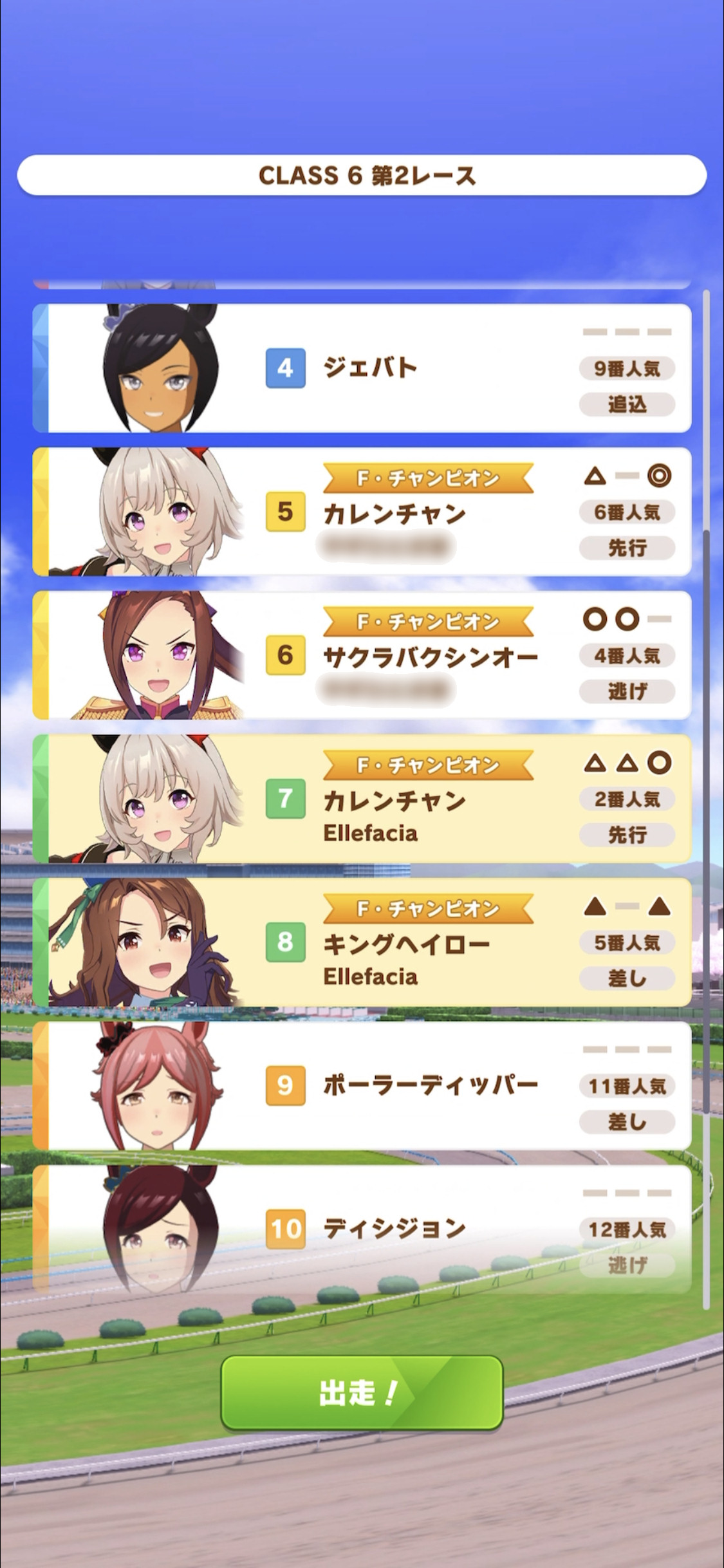This screenshot has width=724, height=1568.
Task: Open entry 8 キングヘイロー row
Action: 362,942
